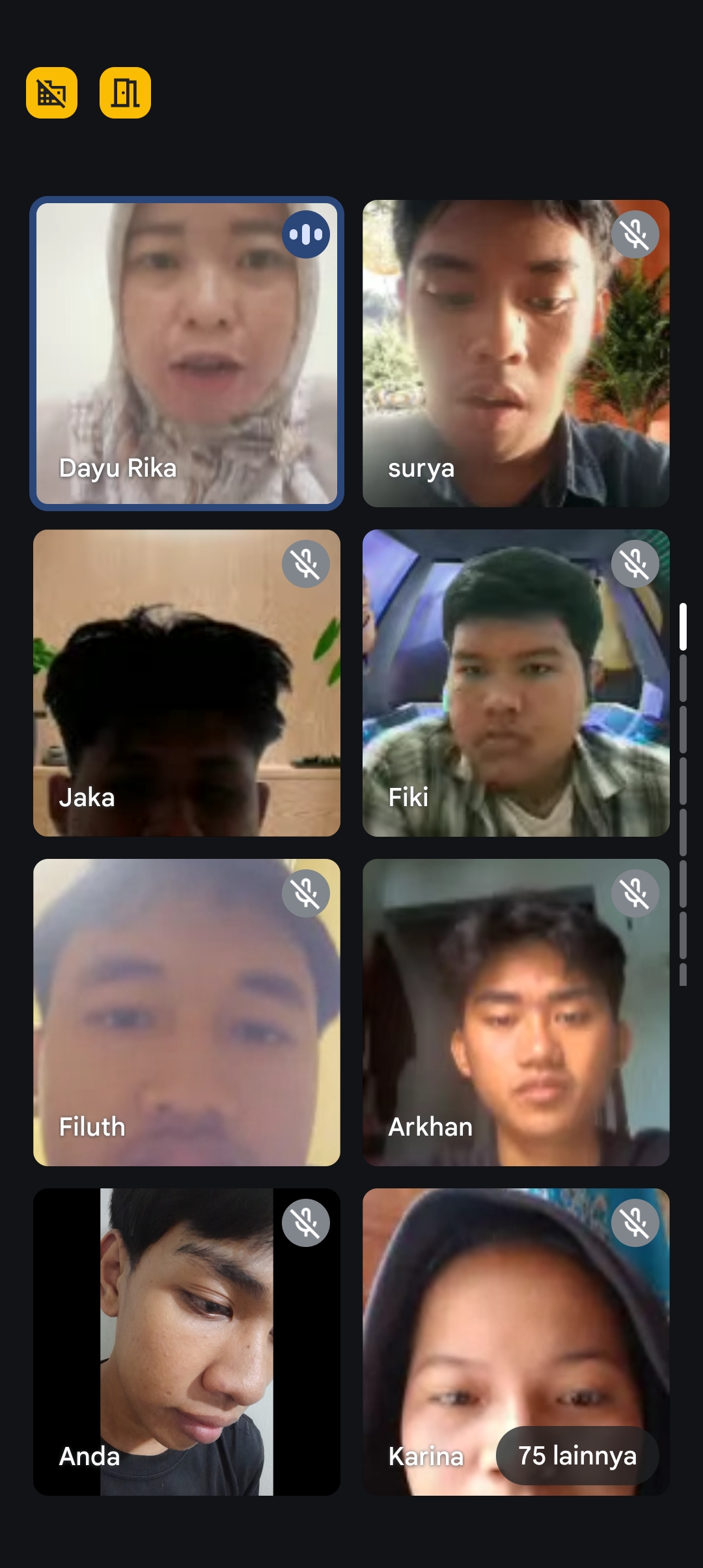Viewport: 703px width, 1568px height.
Task: Select surya's video tile
Action: click(x=516, y=354)
